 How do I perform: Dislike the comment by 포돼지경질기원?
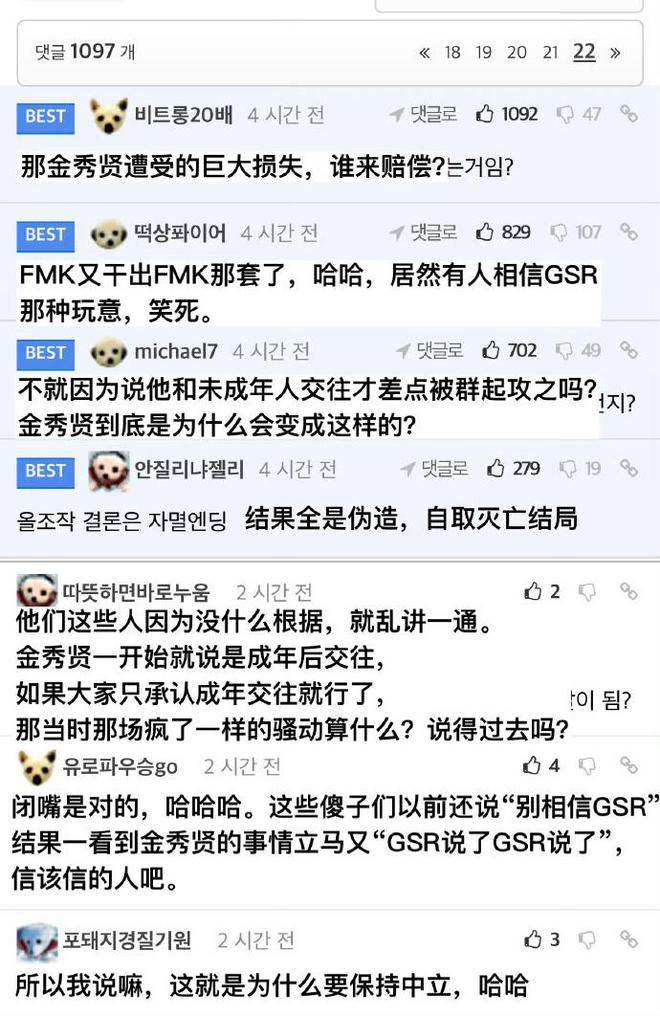coord(588,940)
